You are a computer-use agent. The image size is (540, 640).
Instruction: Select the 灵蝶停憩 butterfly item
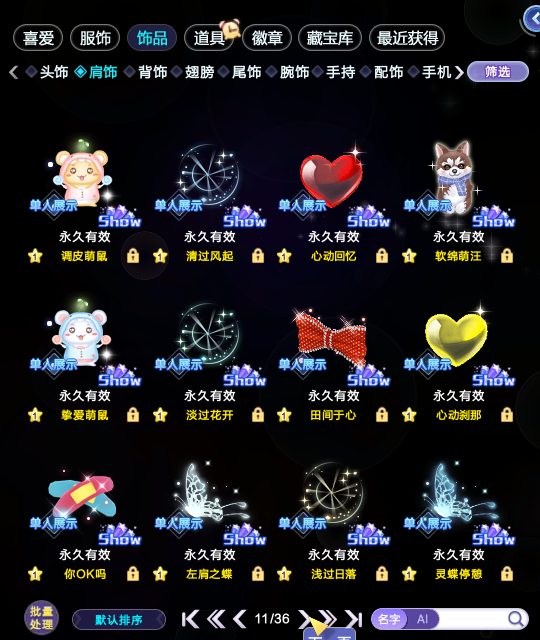(457, 494)
